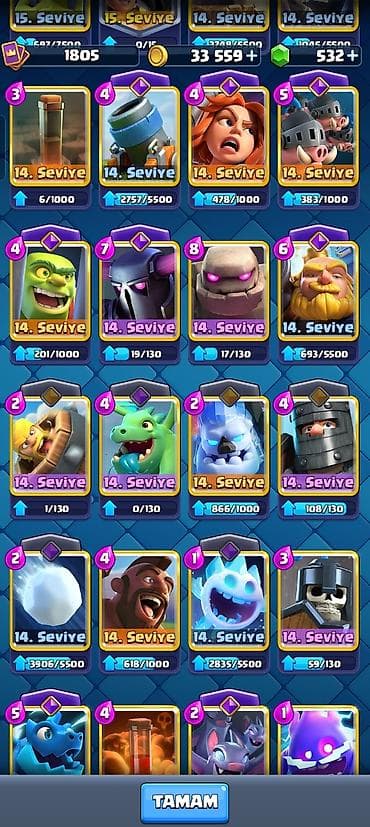Select the Golem card
Viewport: 370px width, 827px height.
[x=229, y=291]
